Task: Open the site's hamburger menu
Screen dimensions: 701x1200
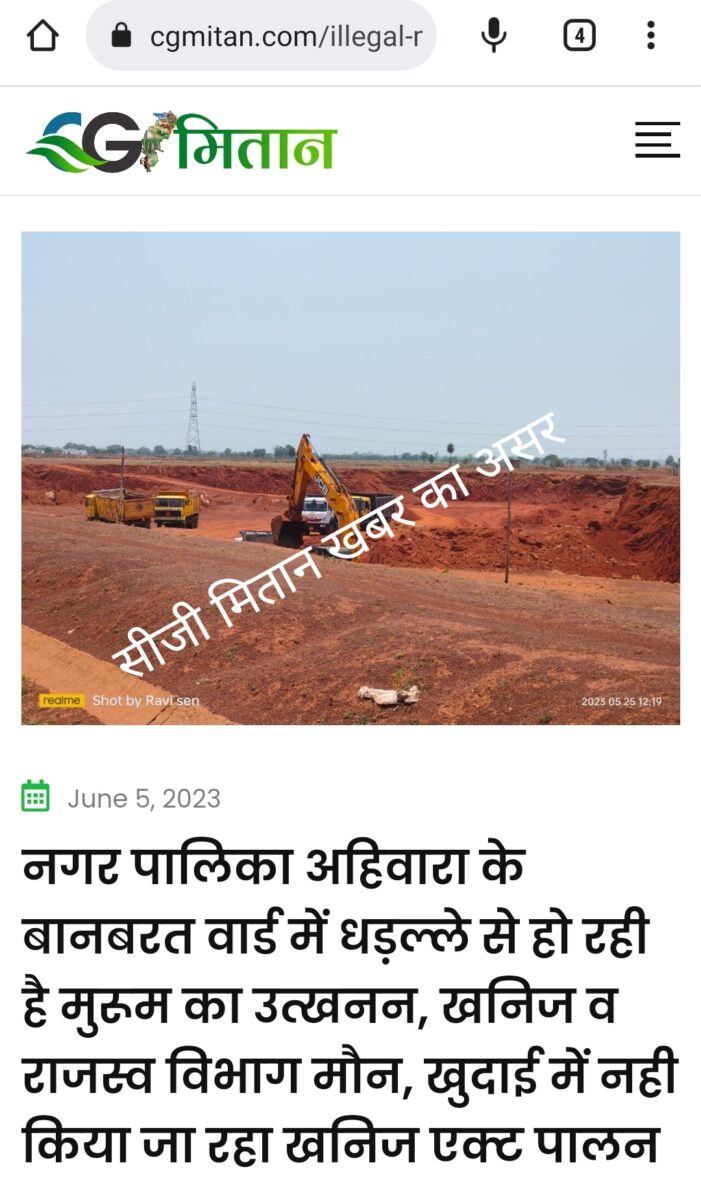Action: click(657, 140)
